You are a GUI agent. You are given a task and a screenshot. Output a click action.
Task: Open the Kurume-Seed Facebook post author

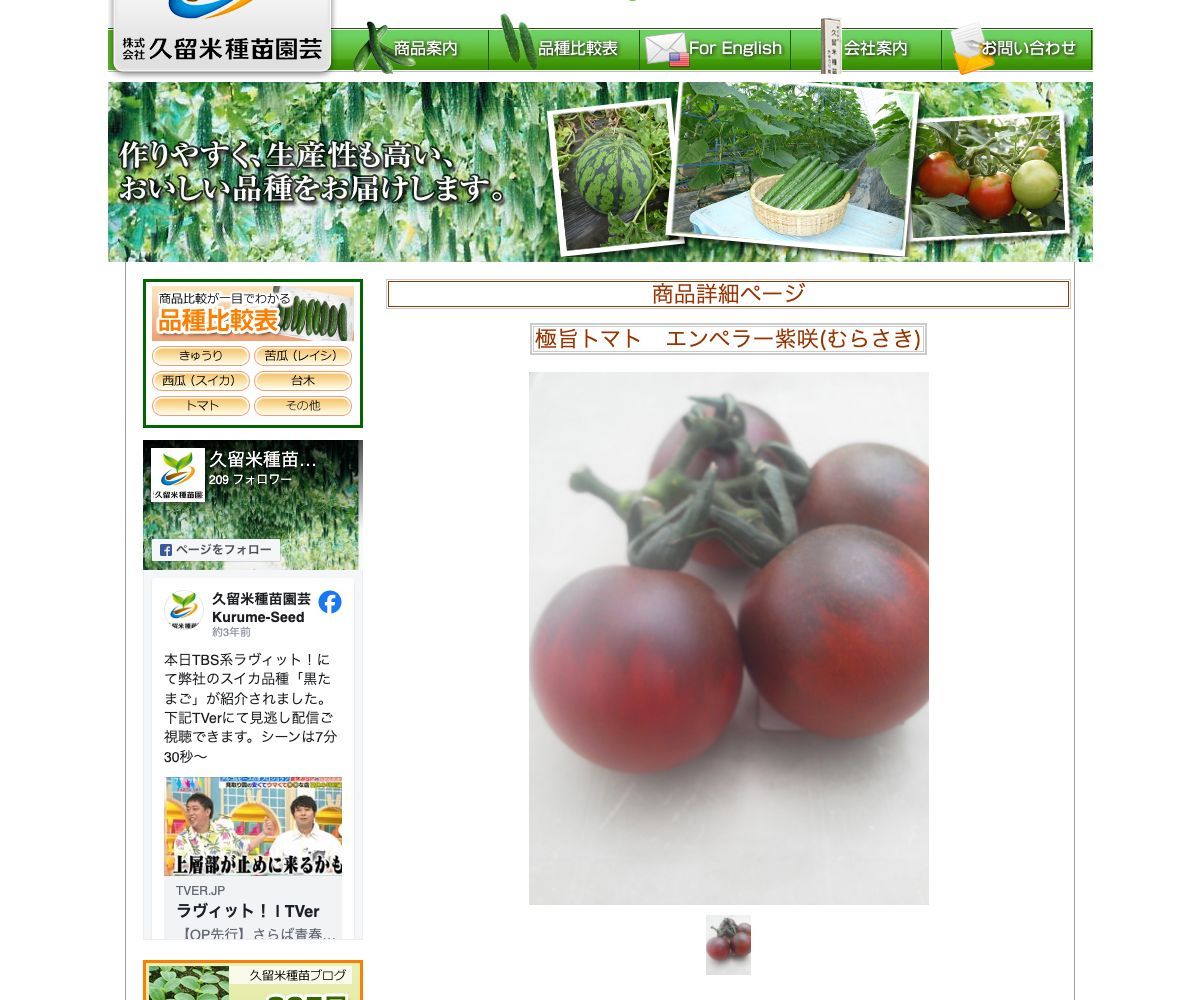[x=260, y=608]
